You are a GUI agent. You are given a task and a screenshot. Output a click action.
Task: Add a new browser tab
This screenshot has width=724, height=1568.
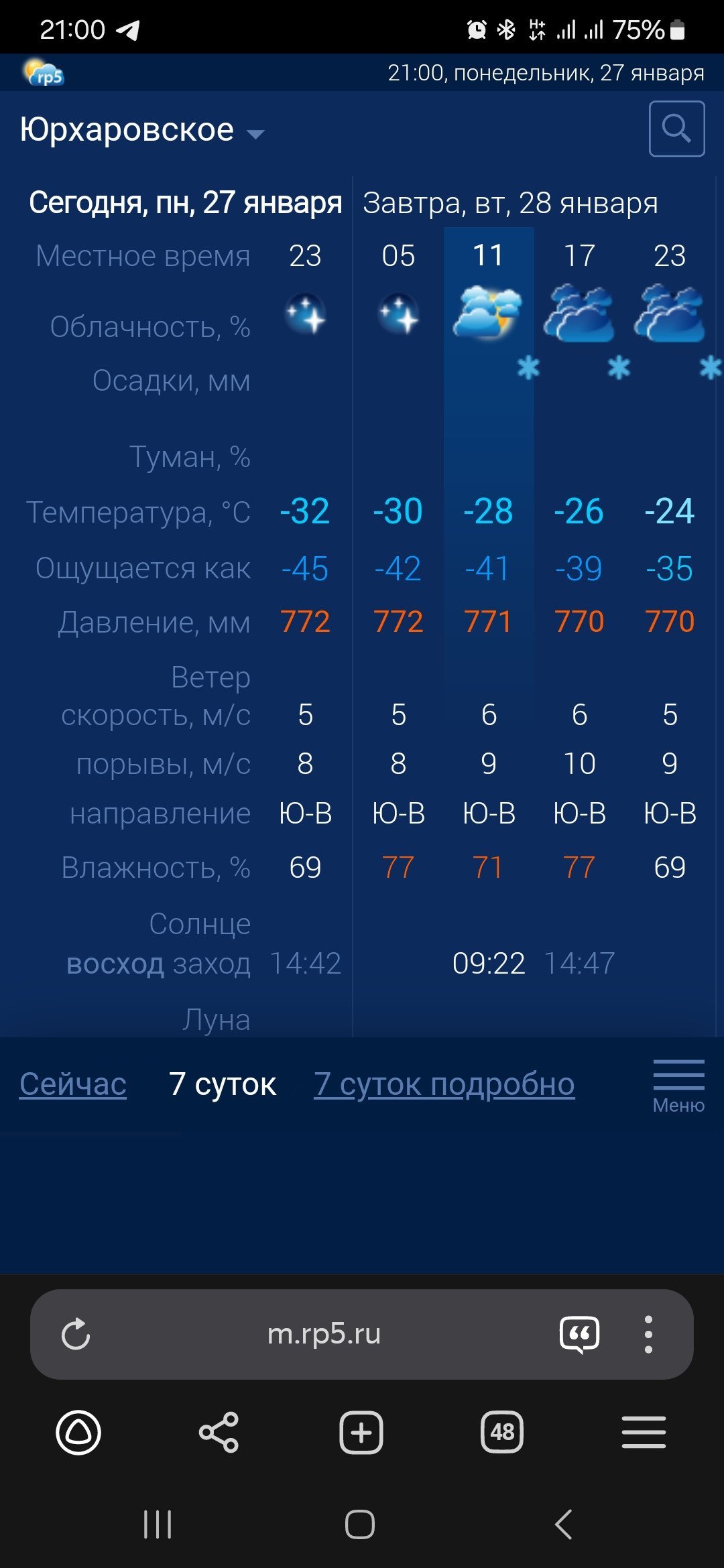[x=361, y=1433]
